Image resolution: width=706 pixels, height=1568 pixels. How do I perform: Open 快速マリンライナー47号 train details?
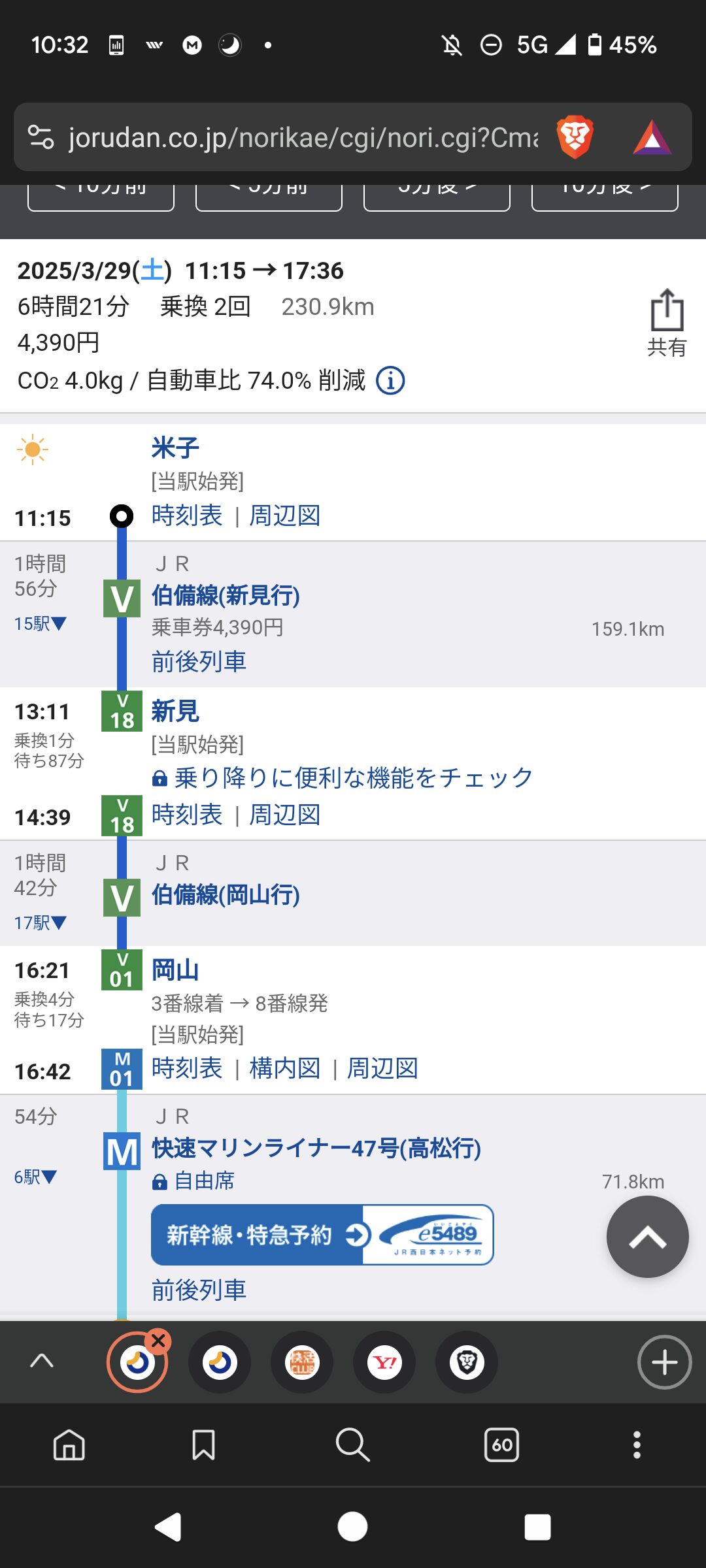point(316,1148)
